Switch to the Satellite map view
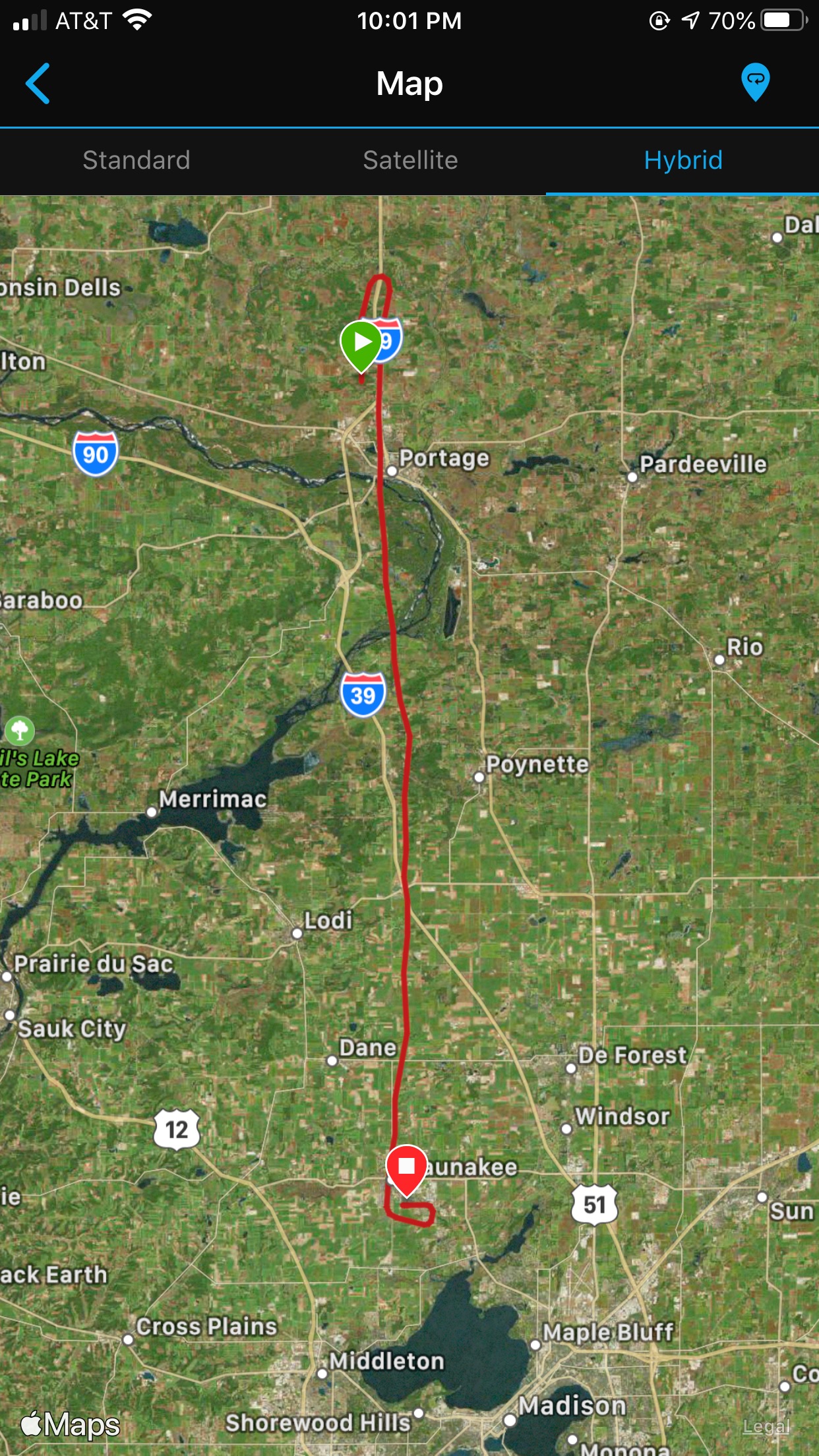819x1456 pixels. 410,160
